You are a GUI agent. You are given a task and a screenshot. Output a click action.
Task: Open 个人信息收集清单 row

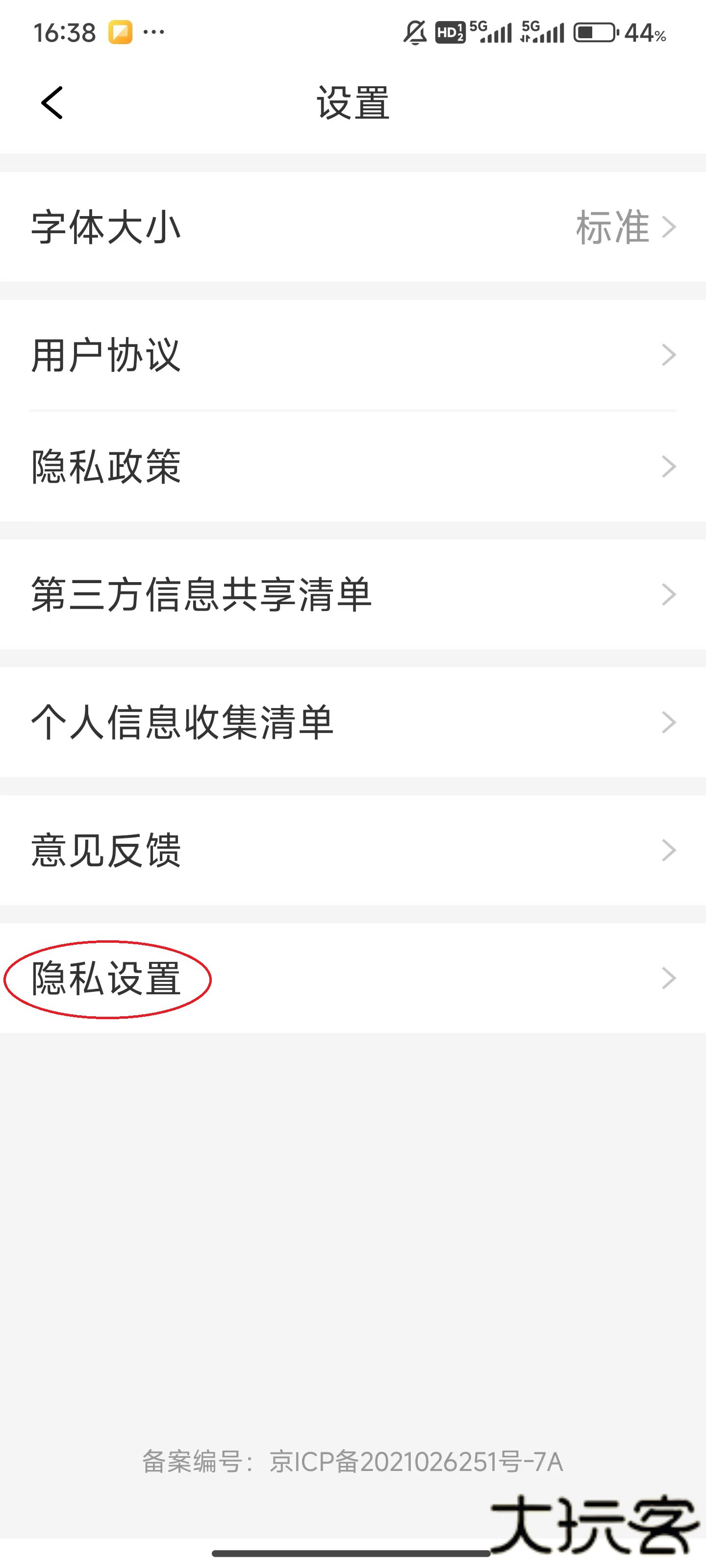click(x=353, y=723)
